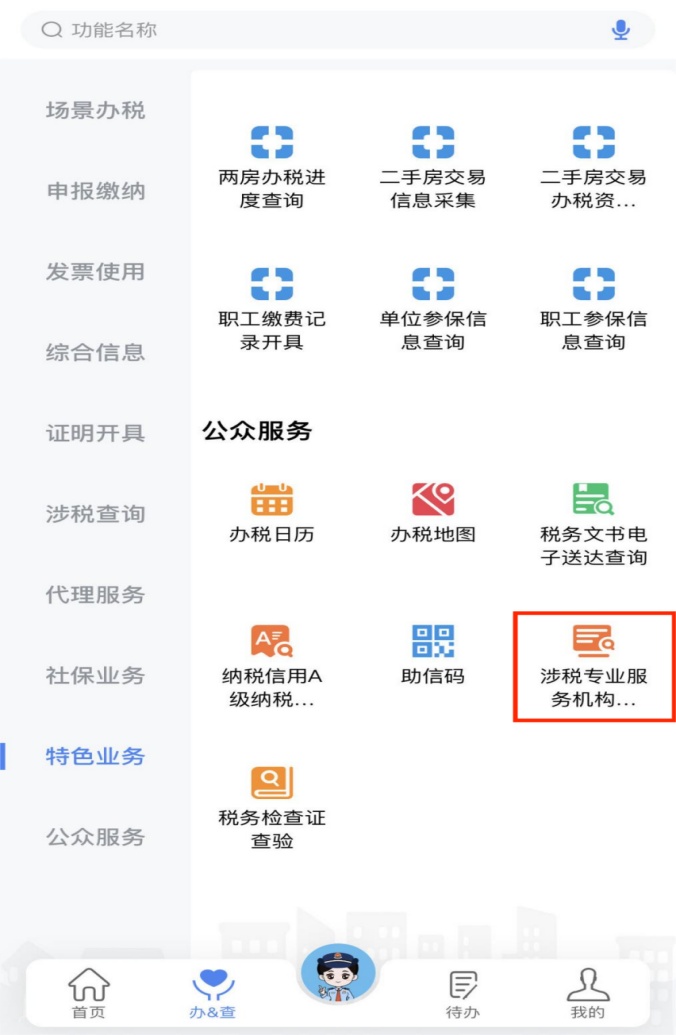Open the 证明开具 sidebar category
This screenshot has width=676, height=1035.
pos(95,433)
